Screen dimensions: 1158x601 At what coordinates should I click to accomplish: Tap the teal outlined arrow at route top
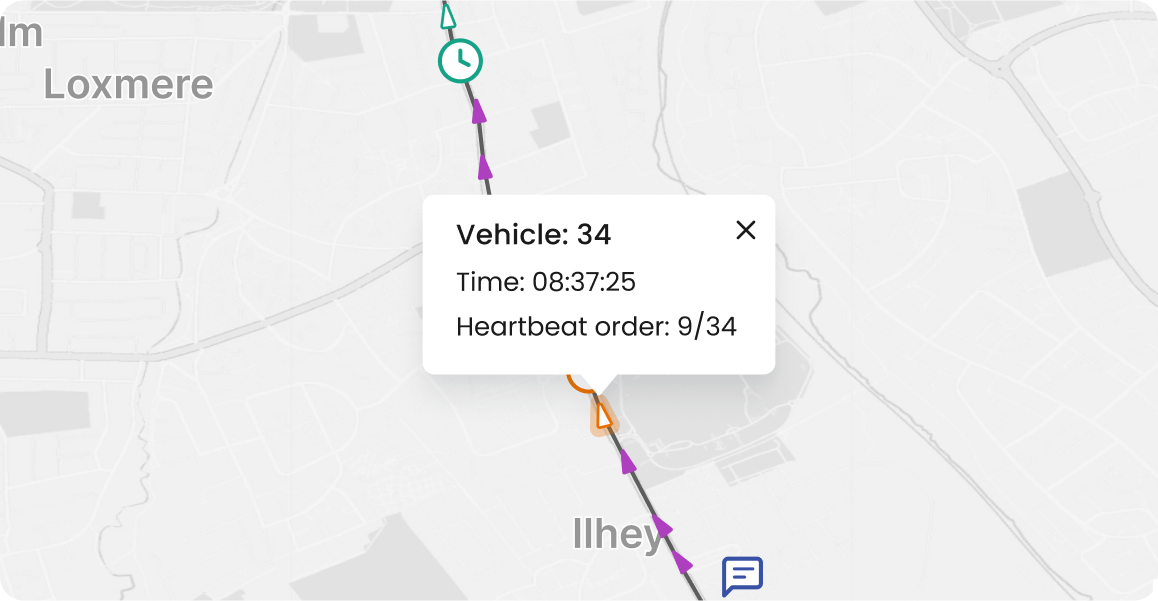[x=448, y=15]
